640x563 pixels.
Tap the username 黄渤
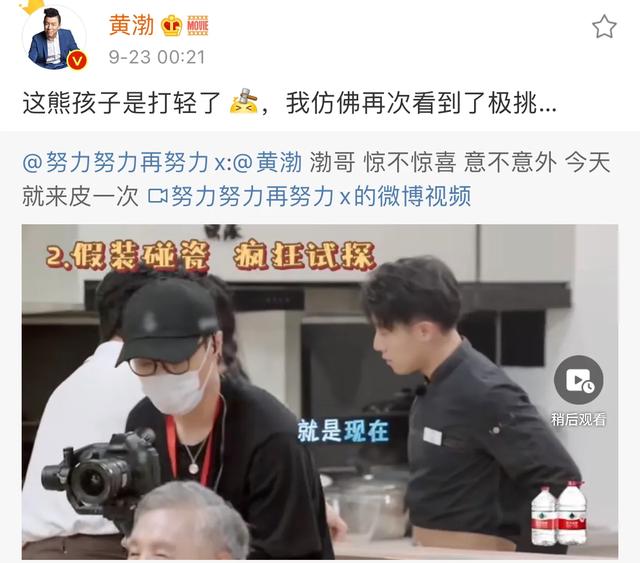[129, 24]
